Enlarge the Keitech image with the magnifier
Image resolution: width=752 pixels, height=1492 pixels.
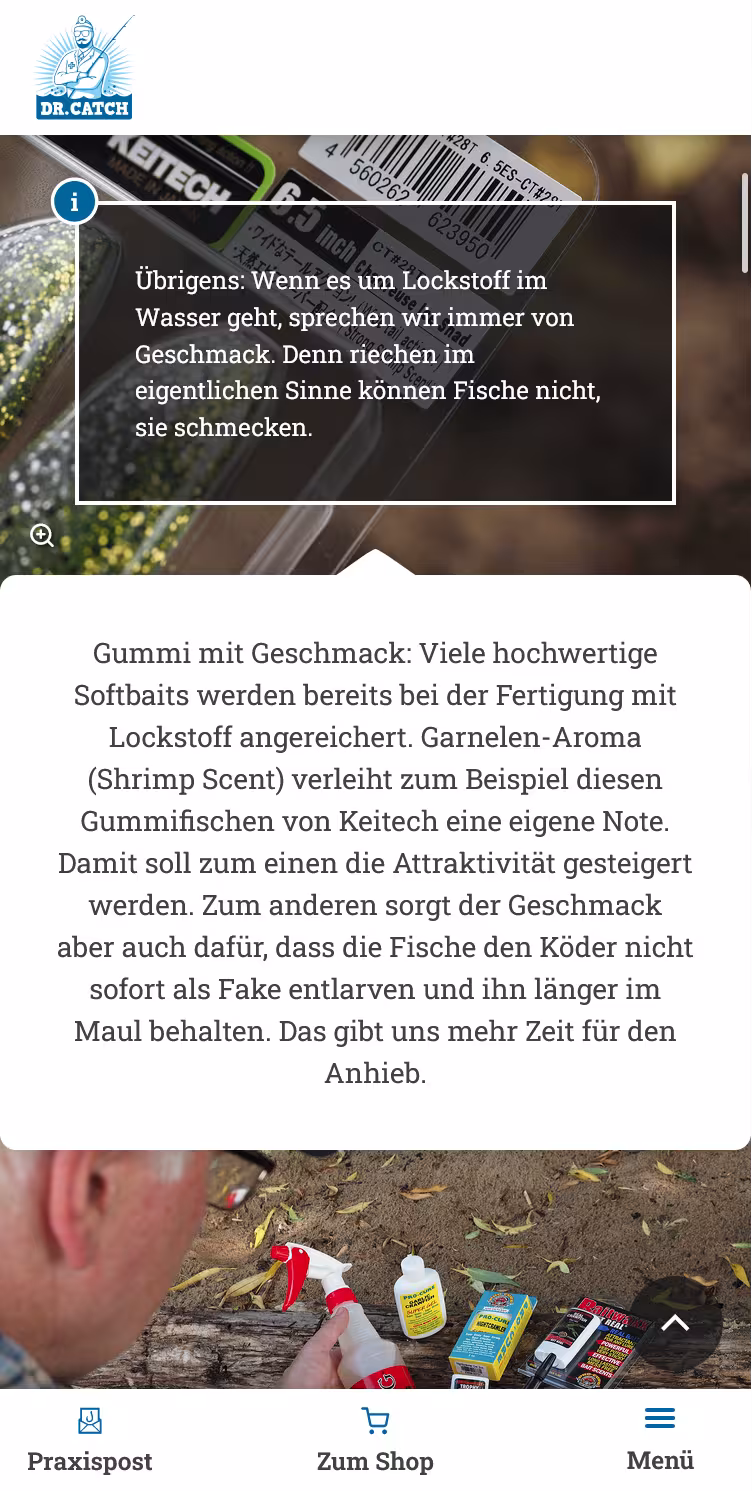coord(42,536)
